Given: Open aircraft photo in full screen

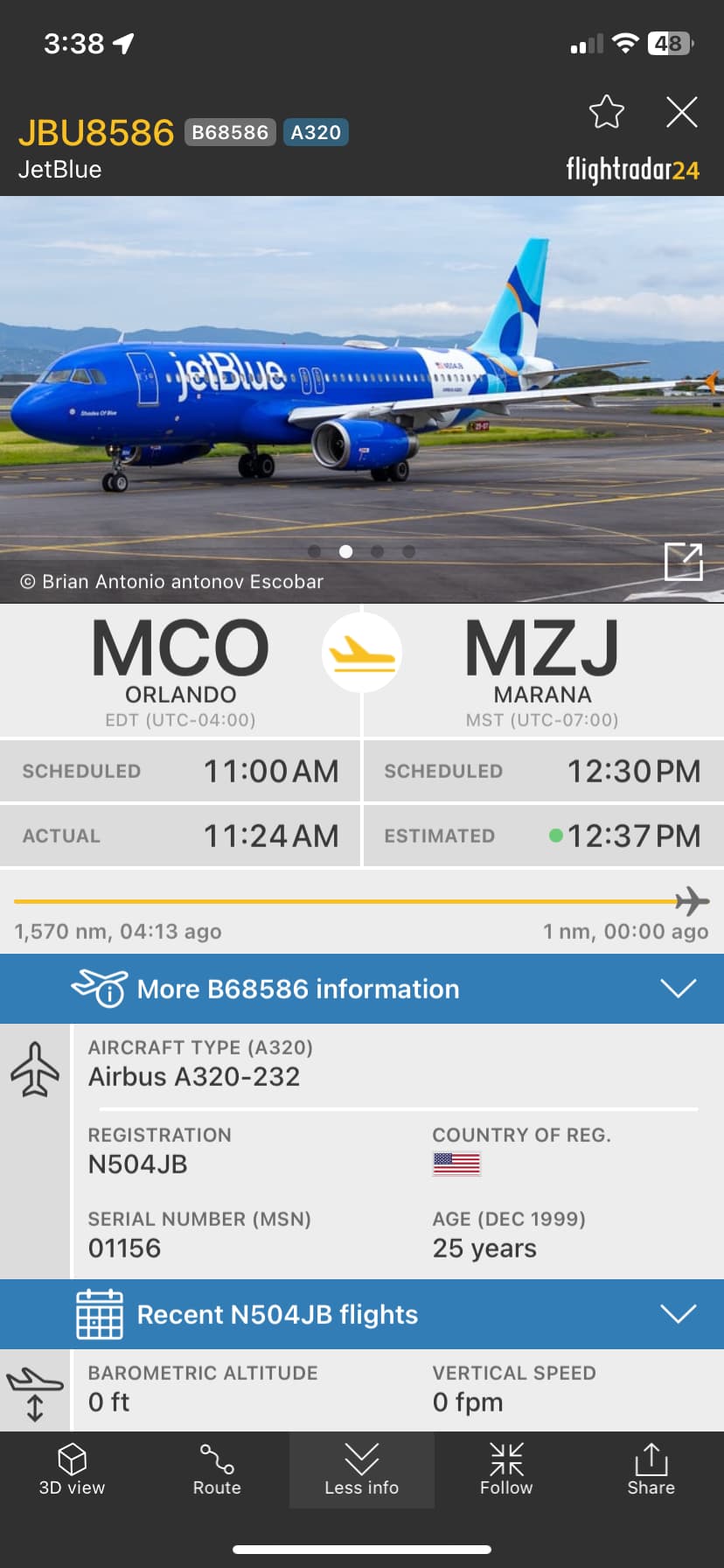Looking at the screenshot, I should click(683, 562).
